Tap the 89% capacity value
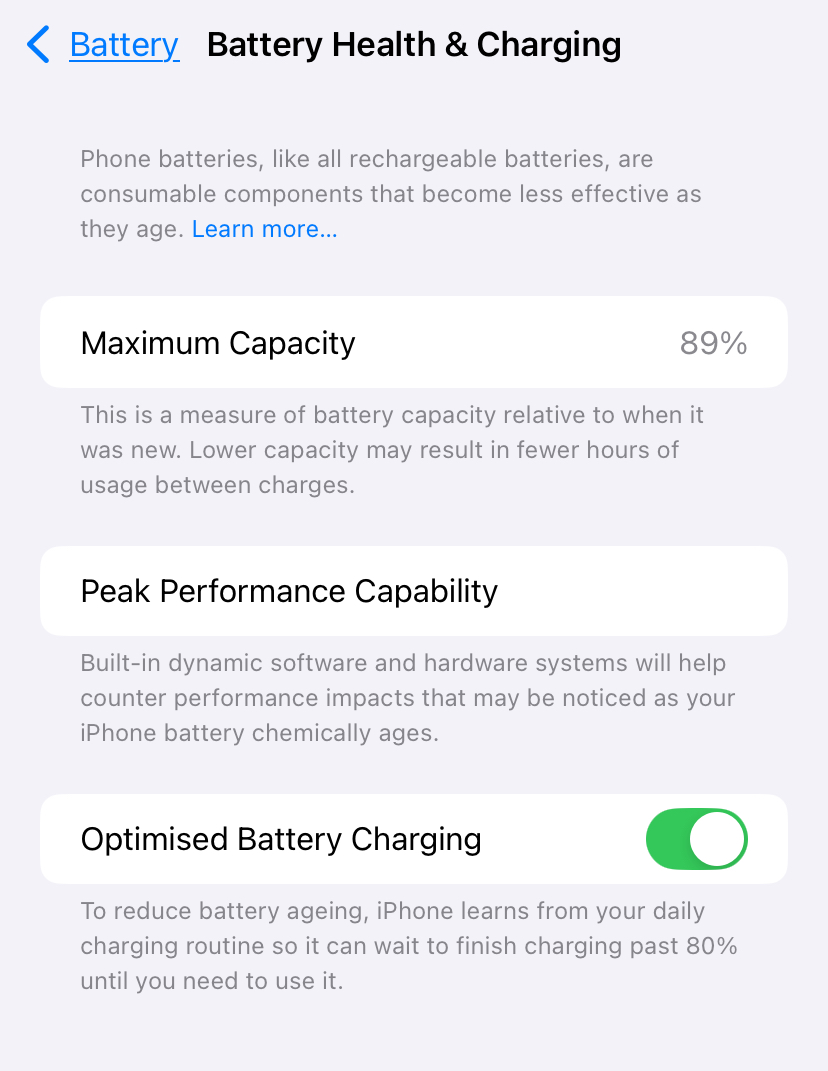Screen dimensions: 828x1071 (x=713, y=343)
